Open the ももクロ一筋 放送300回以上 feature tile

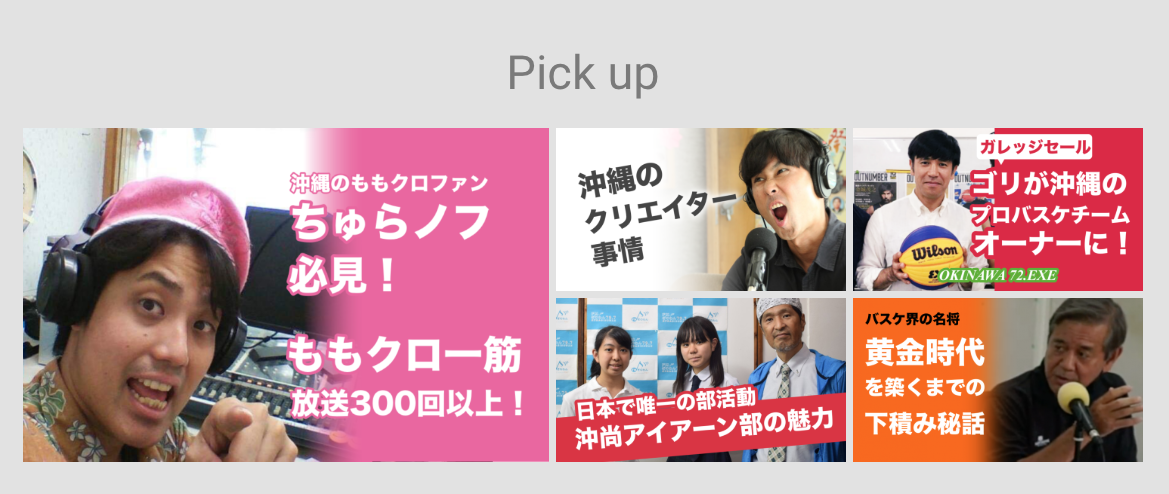tap(286, 295)
